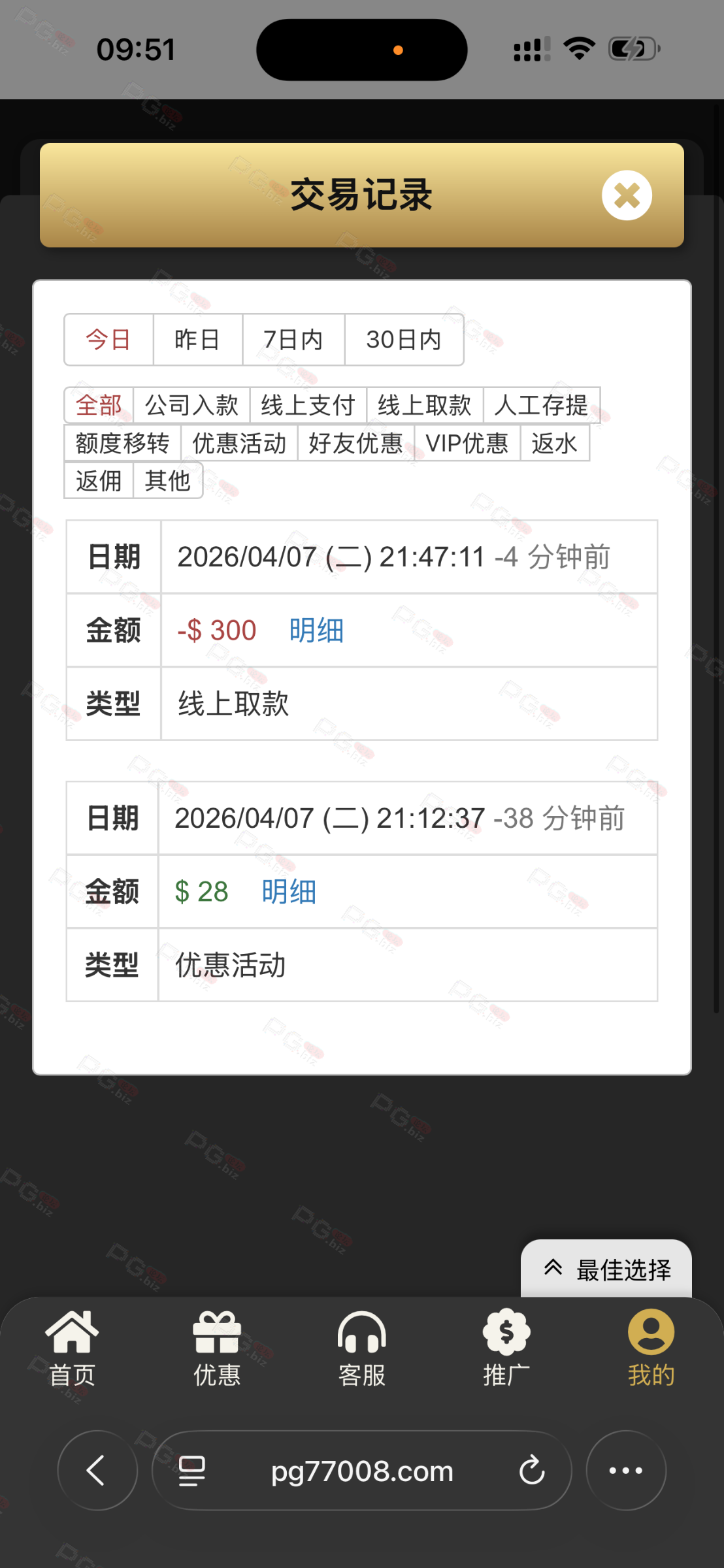
Task: Select the 7日内 date range
Action: pos(293,340)
